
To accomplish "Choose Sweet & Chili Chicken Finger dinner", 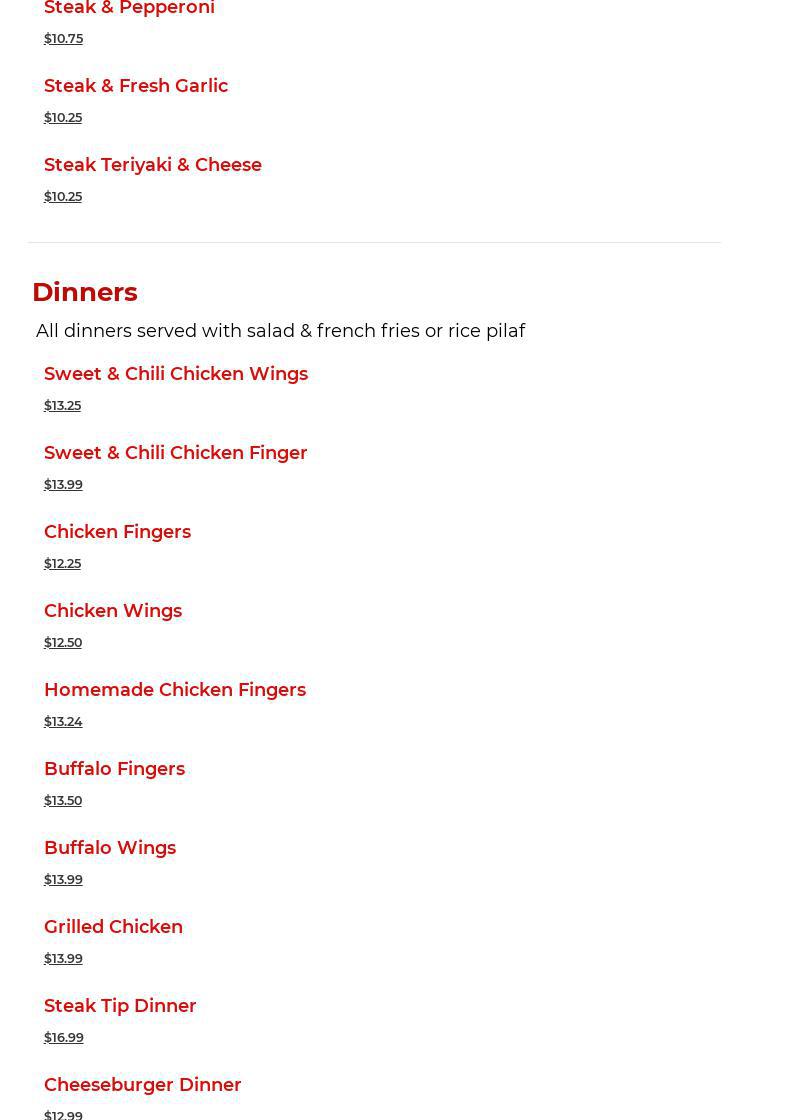I will click(x=176, y=453).
